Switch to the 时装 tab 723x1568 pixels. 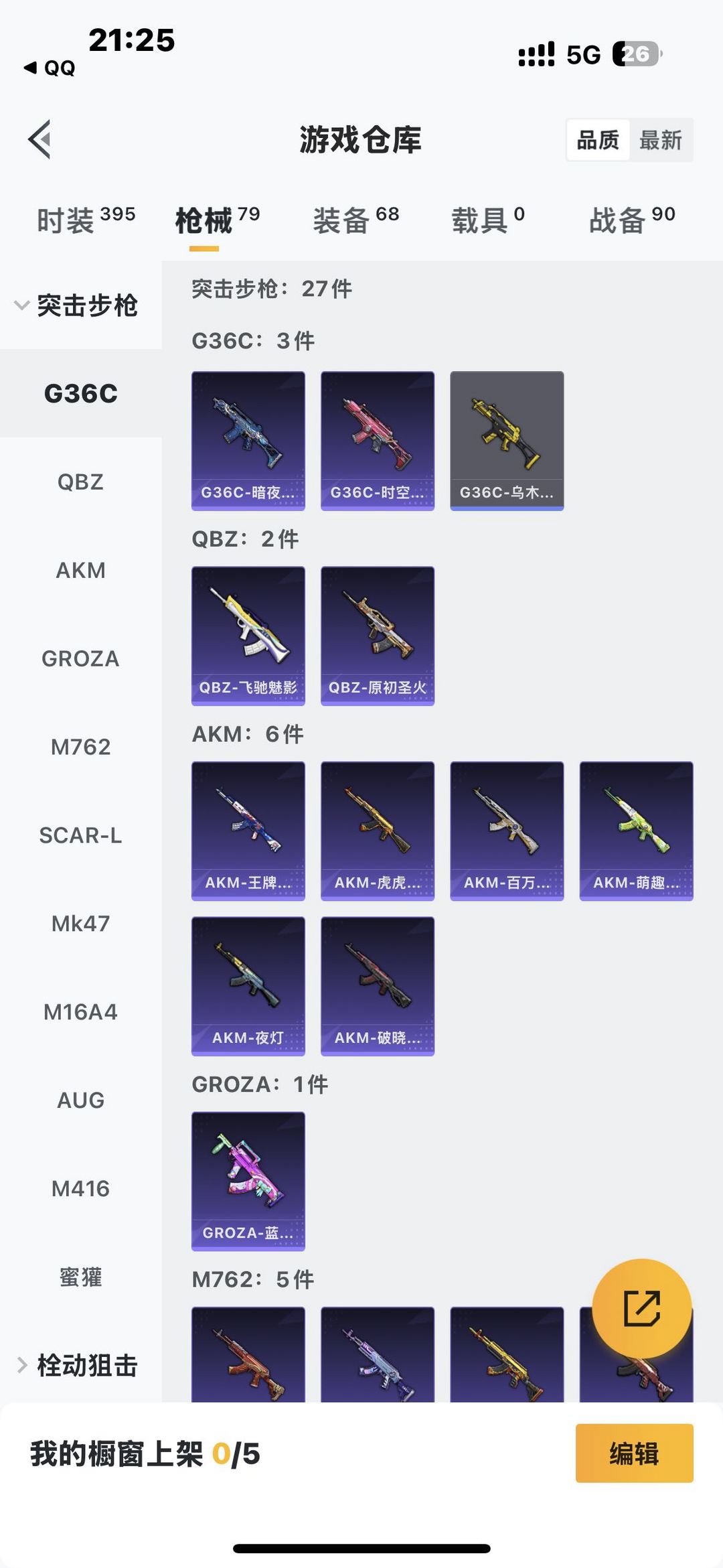(85, 220)
